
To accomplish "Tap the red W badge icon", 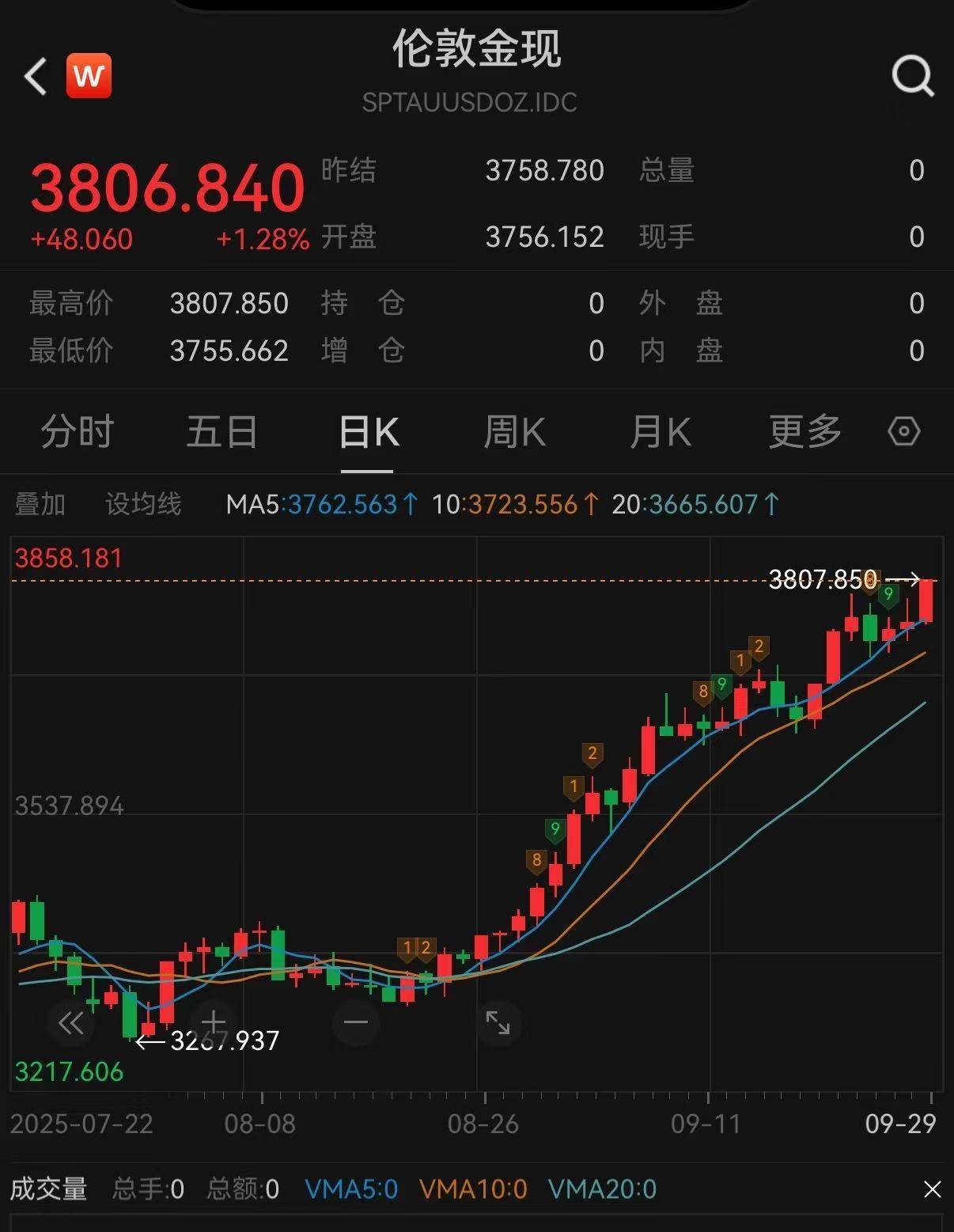I will point(89,76).
